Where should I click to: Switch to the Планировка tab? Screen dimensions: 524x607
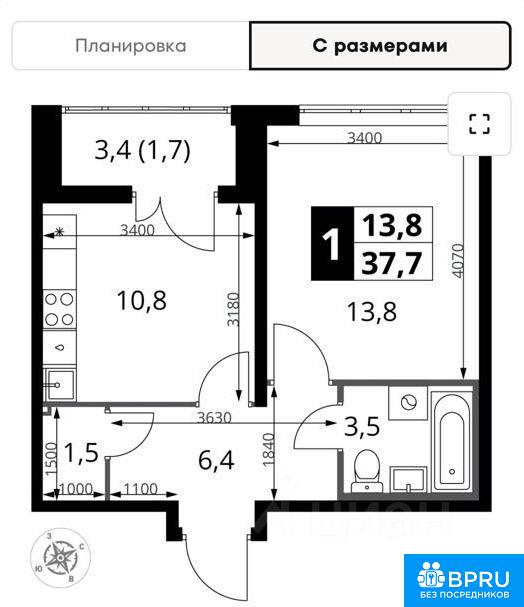pos(131,46)
